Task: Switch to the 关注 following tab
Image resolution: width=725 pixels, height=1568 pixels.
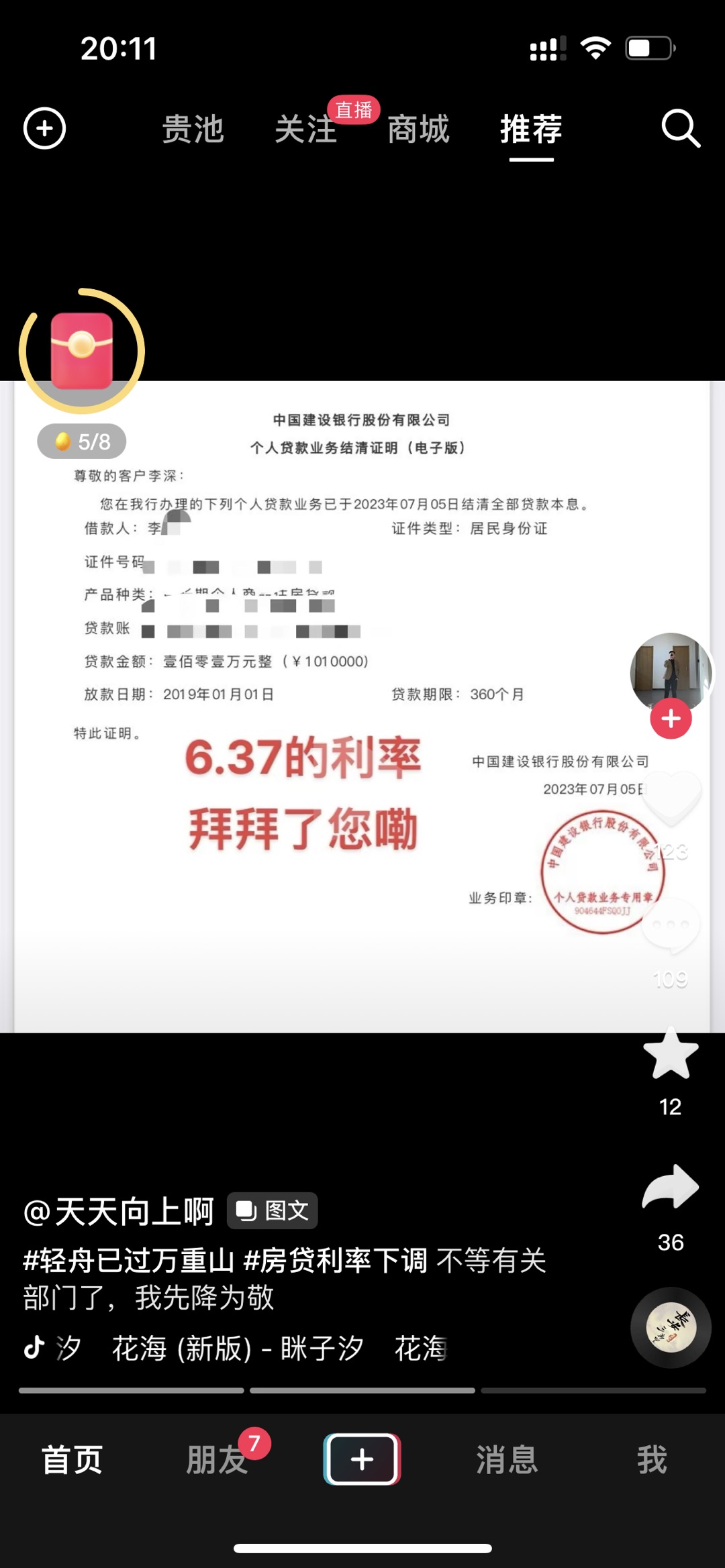Action: 305,129
